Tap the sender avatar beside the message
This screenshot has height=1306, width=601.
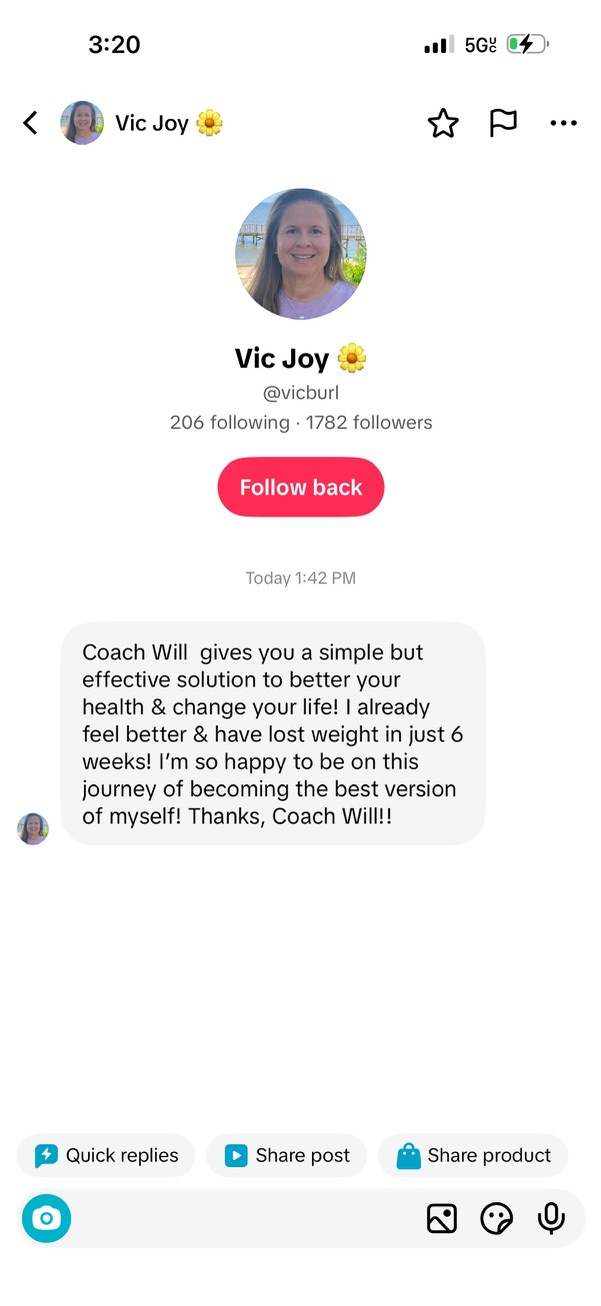[33, 828]
